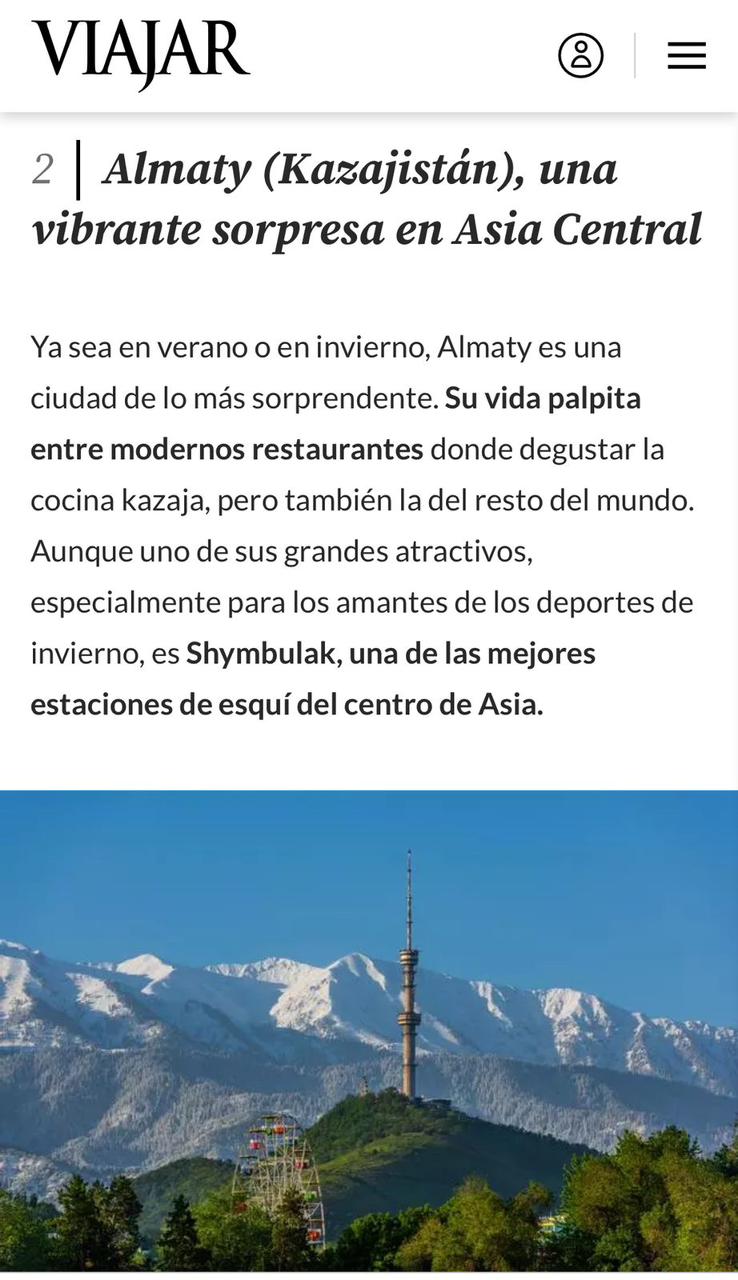738x1280 pixels.
Task: Open the hamburger menu
Action: point(686,56)
